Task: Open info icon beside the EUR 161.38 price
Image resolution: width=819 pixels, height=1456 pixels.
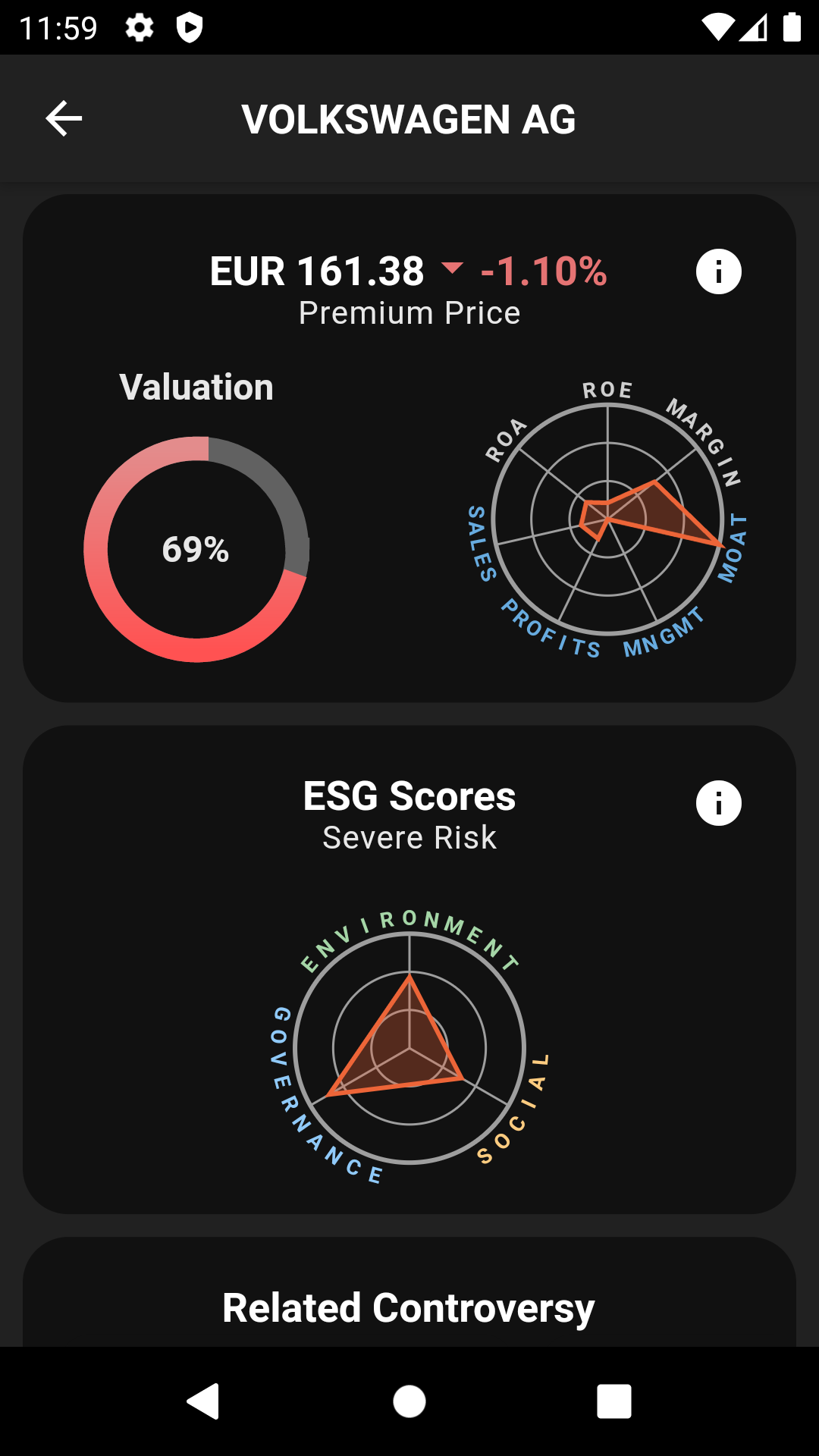Action: pyautogui.click(x=718, y=271)
